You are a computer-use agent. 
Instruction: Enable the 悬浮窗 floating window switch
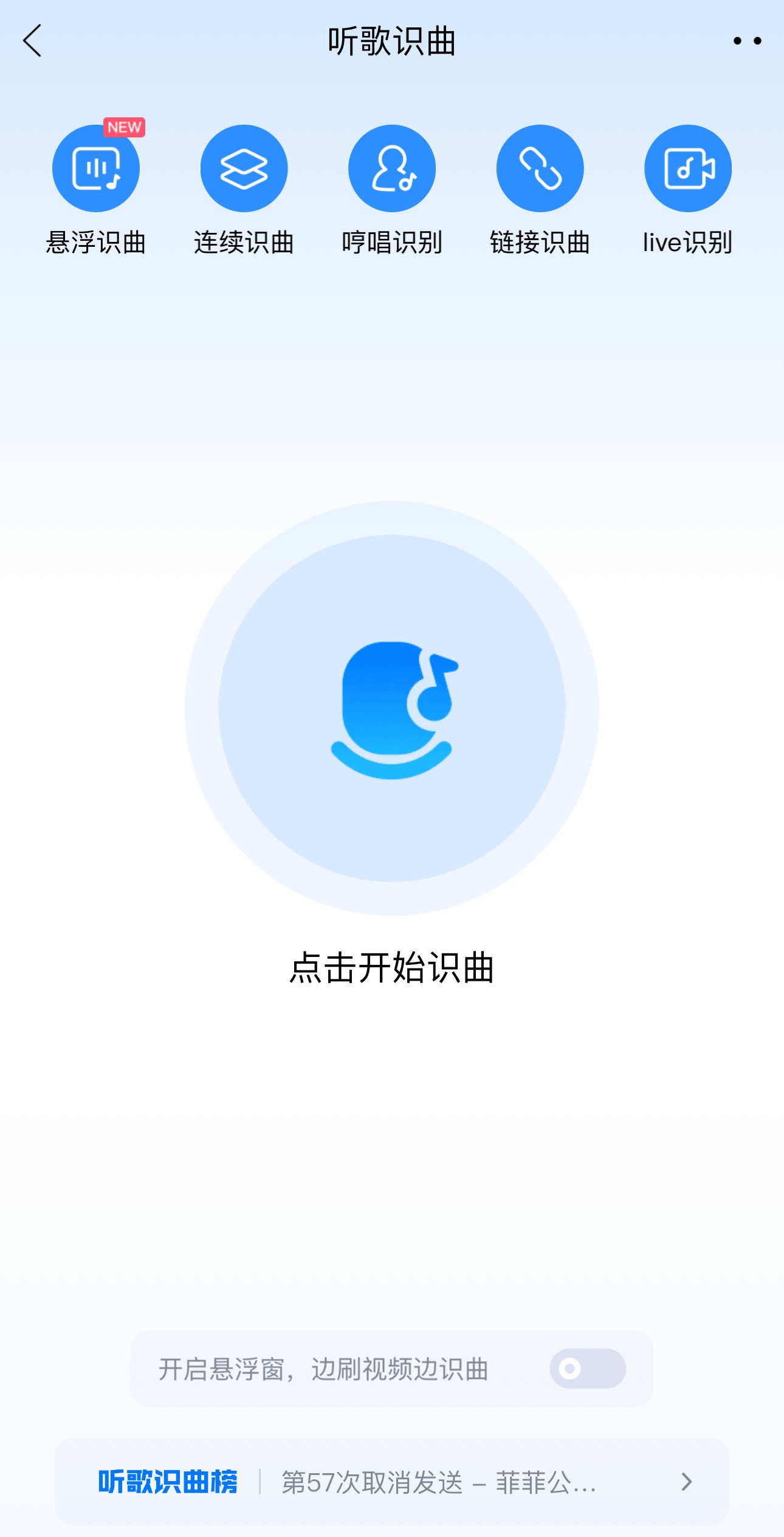coord(587,1369)
